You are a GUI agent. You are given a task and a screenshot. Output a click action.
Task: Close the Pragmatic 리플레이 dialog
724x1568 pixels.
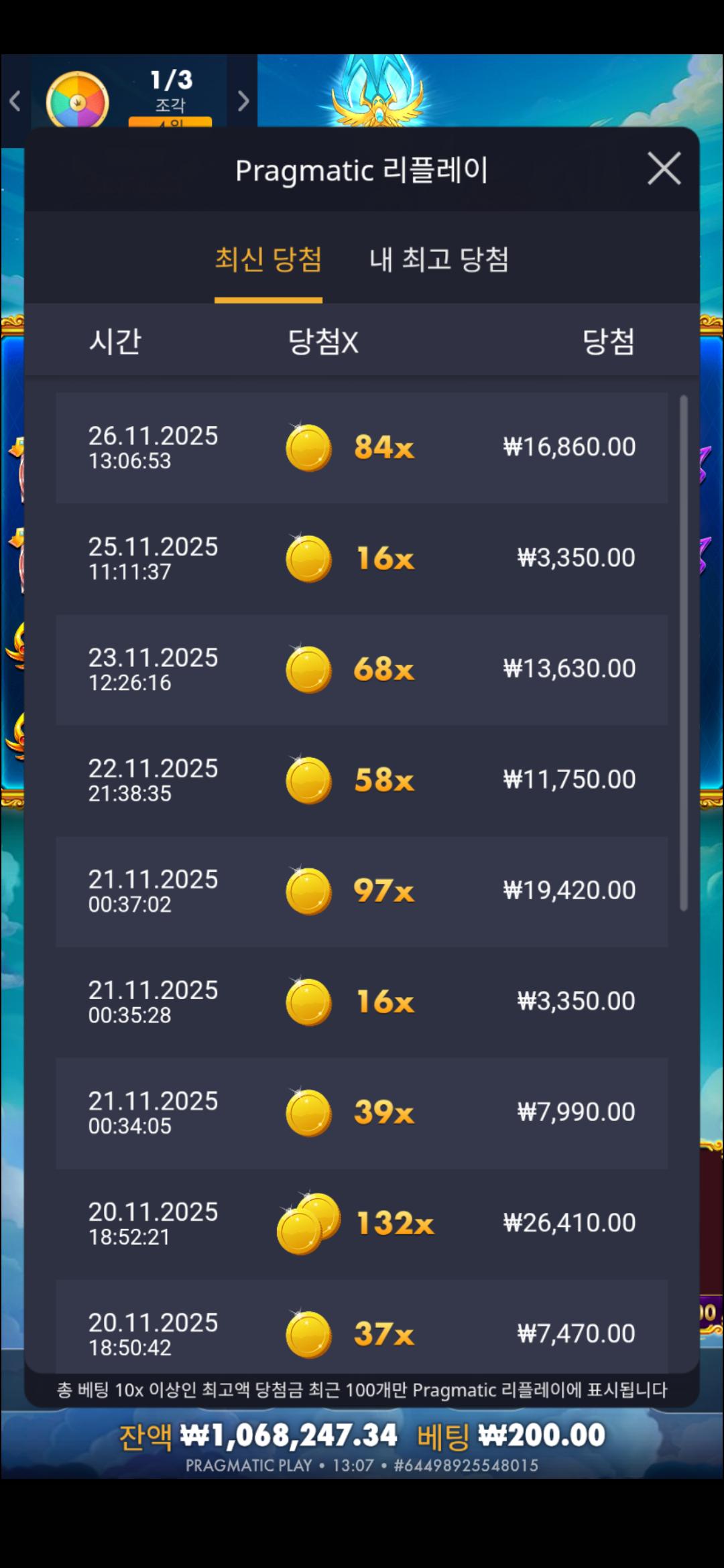pos(664,168)
